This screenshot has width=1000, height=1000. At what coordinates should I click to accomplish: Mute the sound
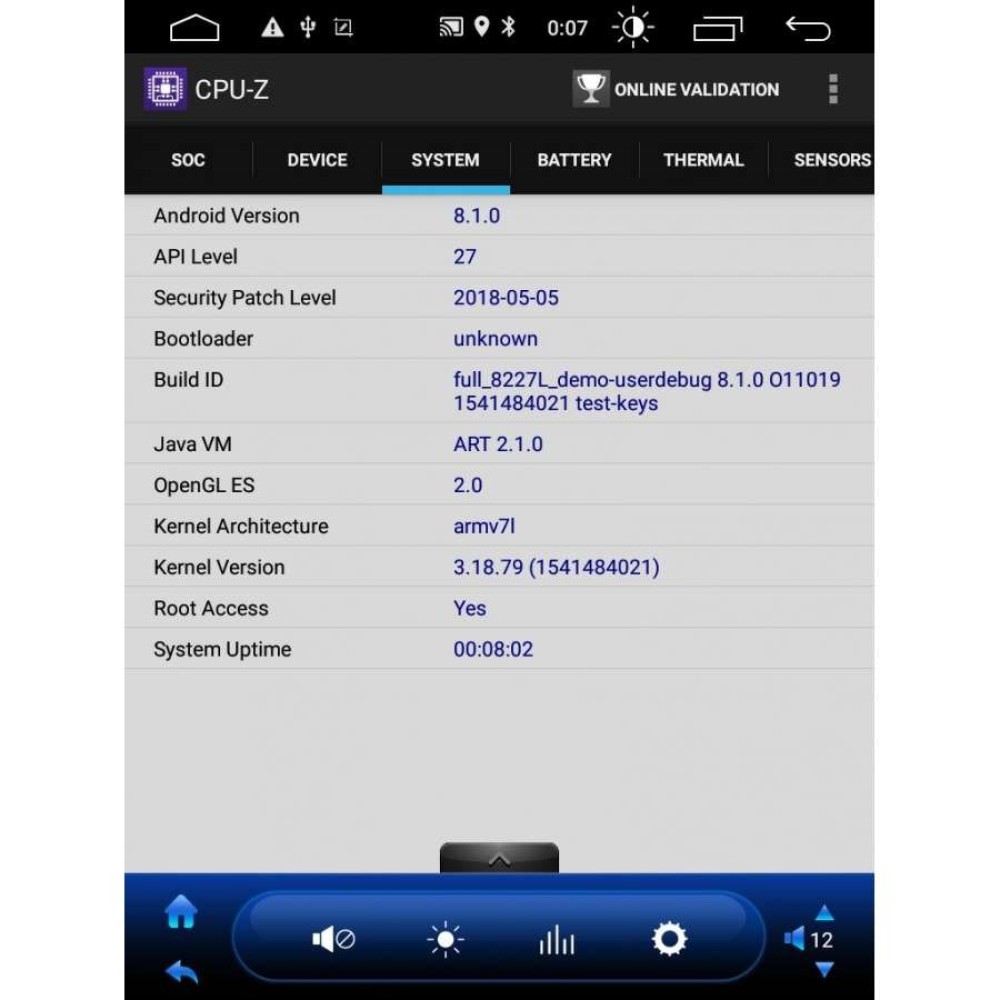[x=334, y=939]
